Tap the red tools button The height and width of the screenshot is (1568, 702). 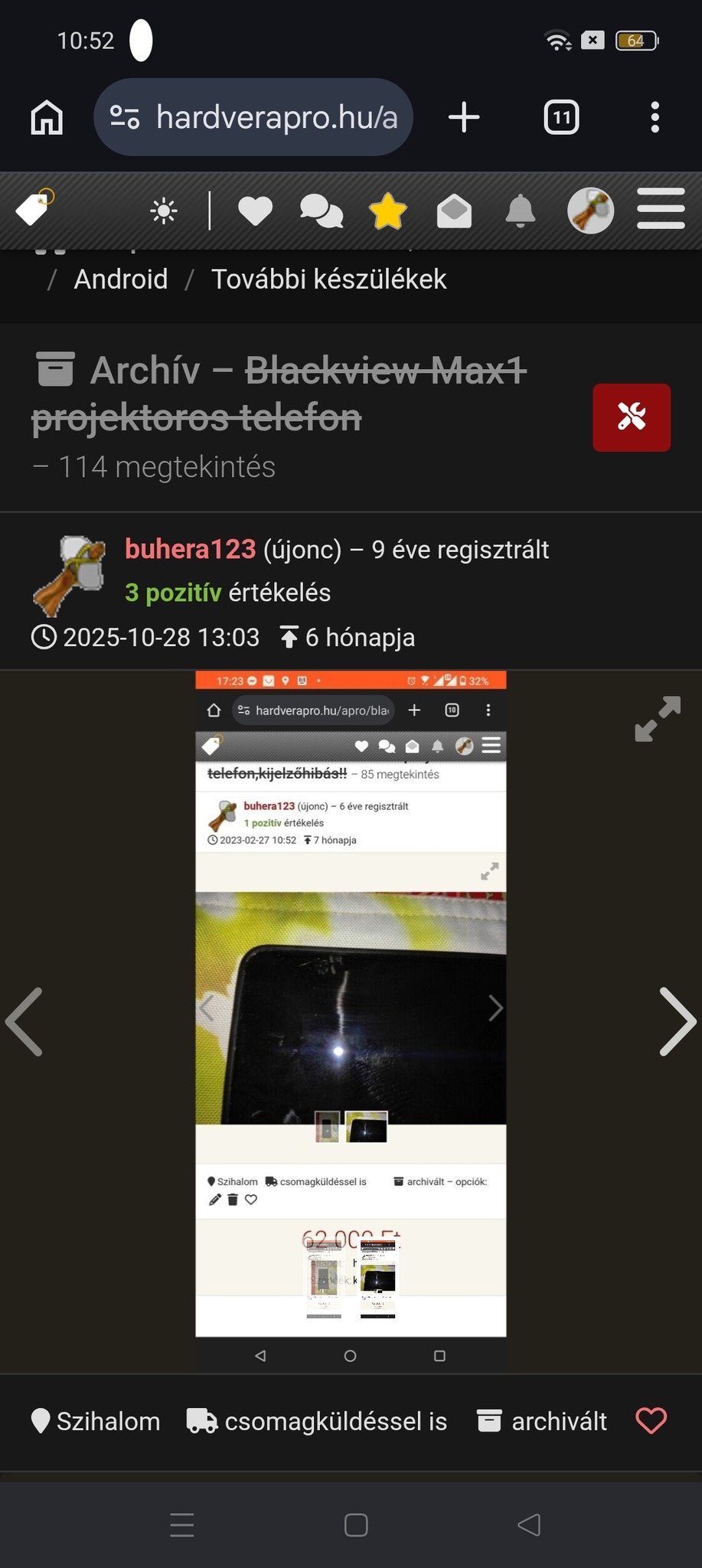pos(632,417)
